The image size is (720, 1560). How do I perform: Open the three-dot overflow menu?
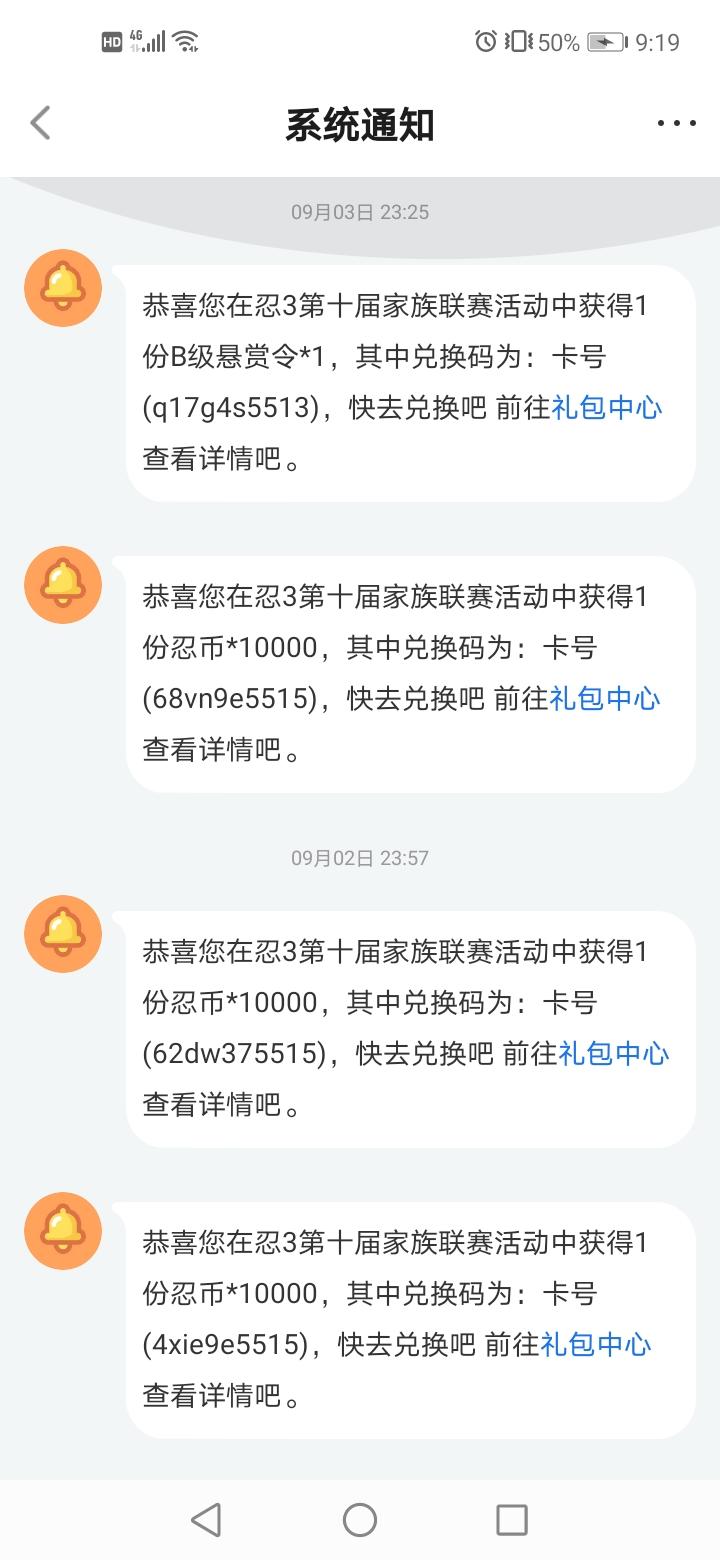coord(676,124)
